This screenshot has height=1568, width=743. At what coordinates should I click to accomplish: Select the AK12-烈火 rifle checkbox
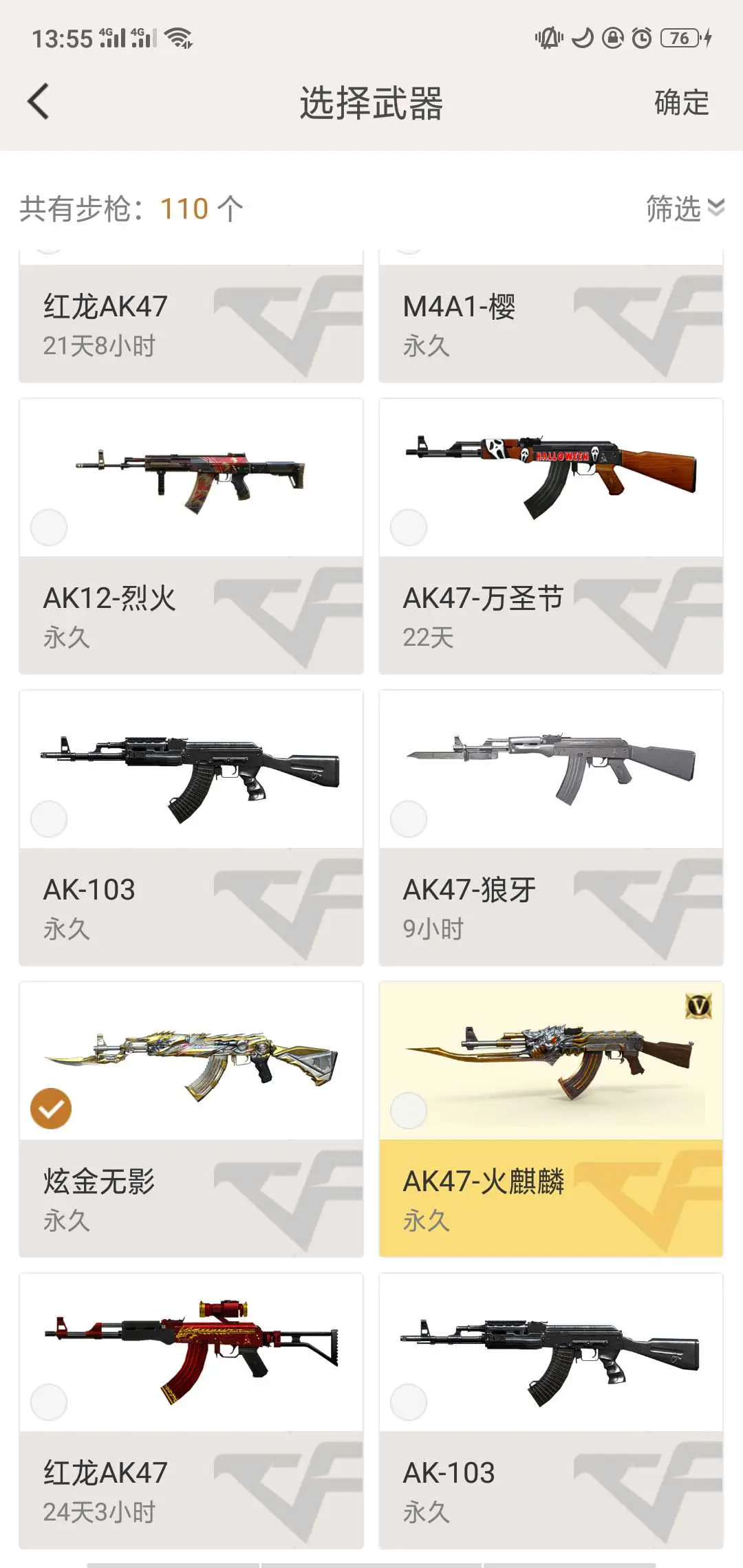49,527
